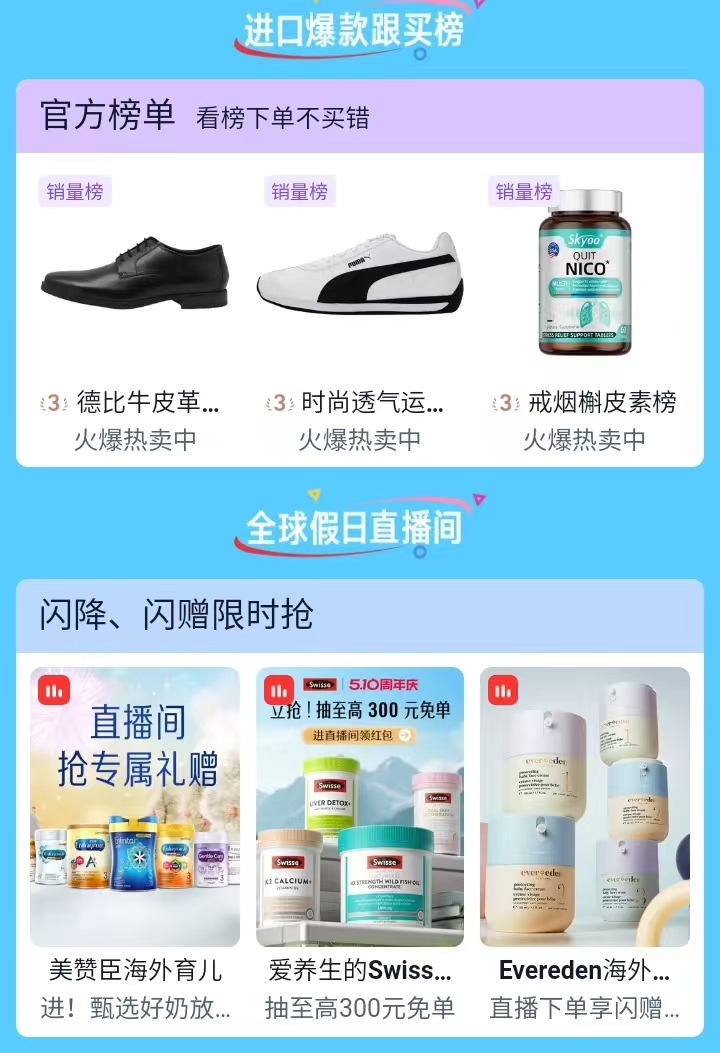Open the 闪降、闪赠限时抢 section header

[176, 614]
